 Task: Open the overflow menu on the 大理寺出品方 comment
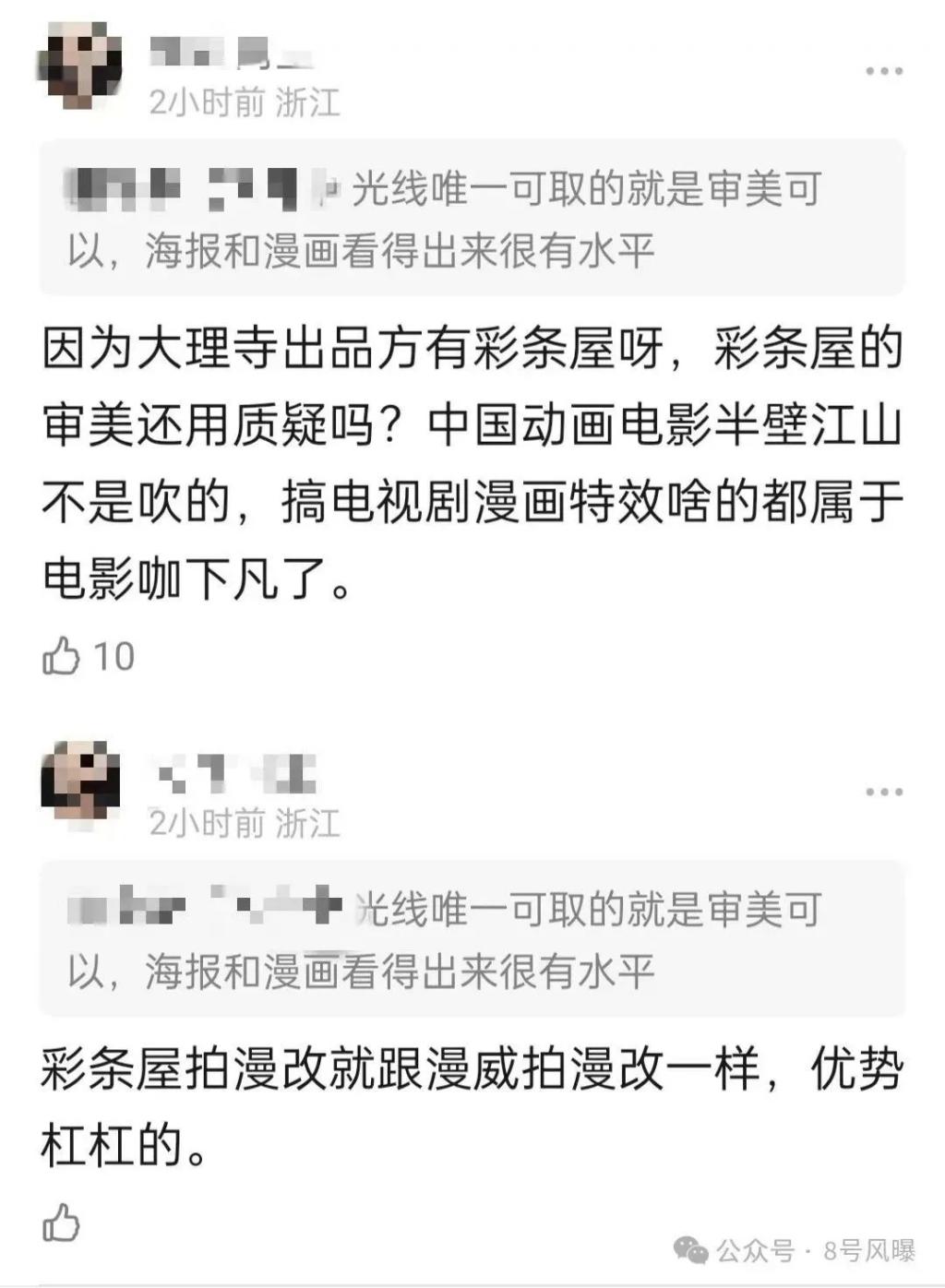point(883,72)
